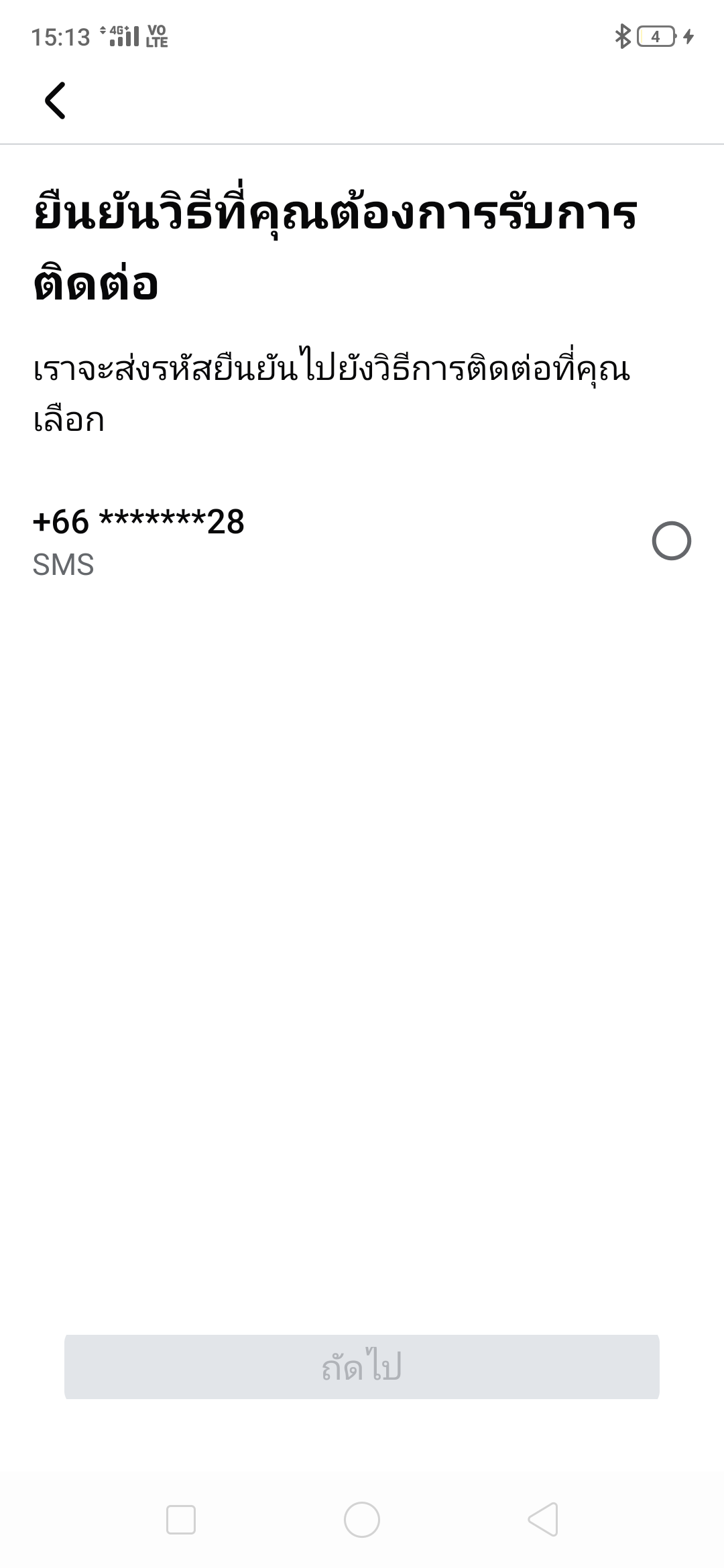Open recent apps from the navigation bar
Image resolution: width=724 pixels, height=1568 pixels.
pyautogui.click(x=181, y=1520)
